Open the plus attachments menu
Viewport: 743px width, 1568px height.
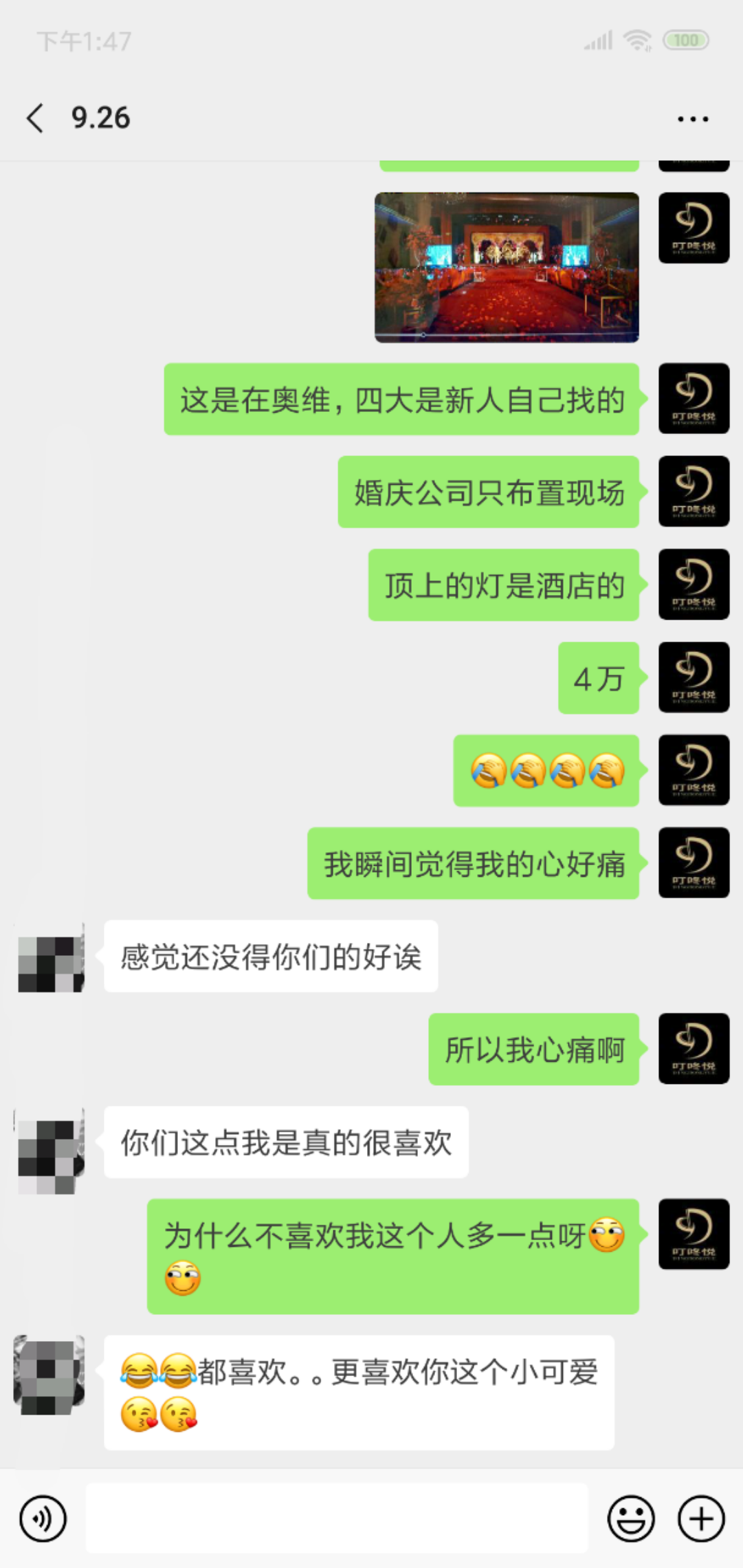[x=701, y=1518]
